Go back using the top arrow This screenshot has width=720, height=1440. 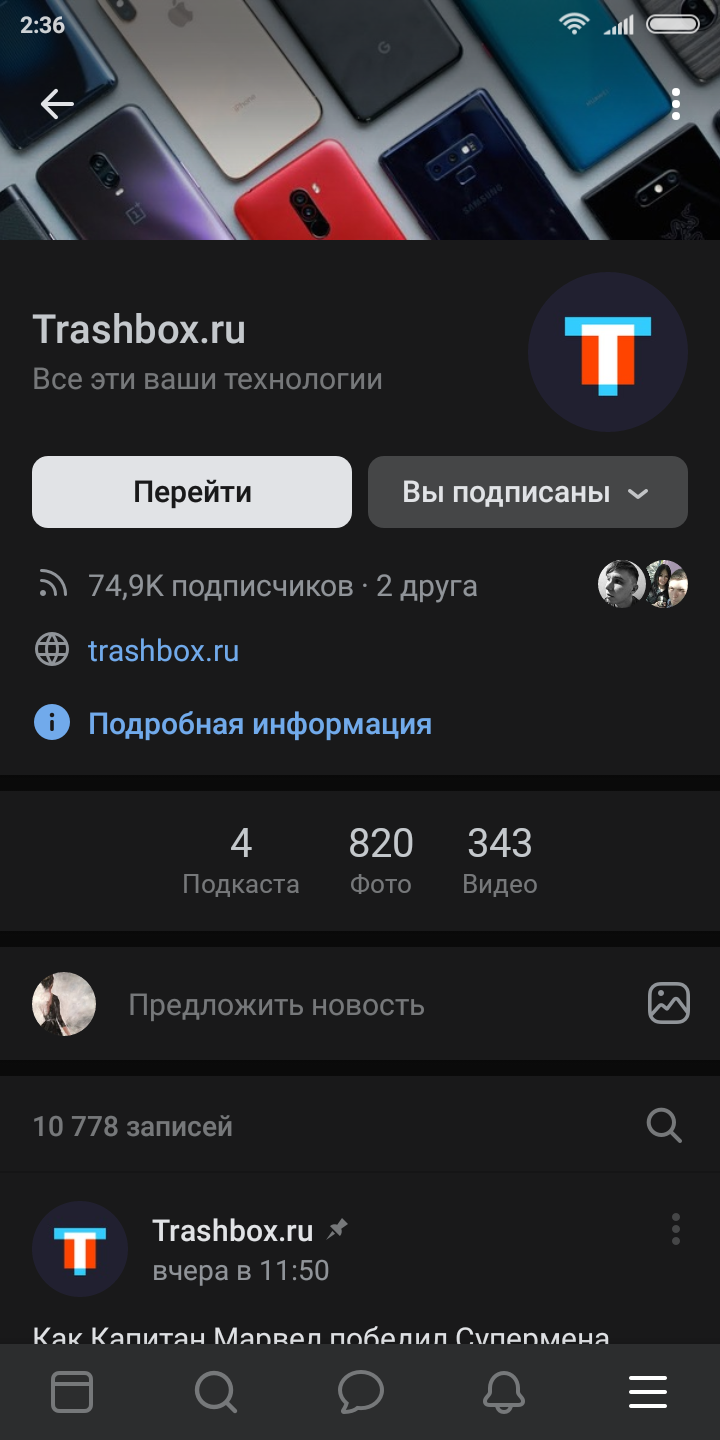57,103
